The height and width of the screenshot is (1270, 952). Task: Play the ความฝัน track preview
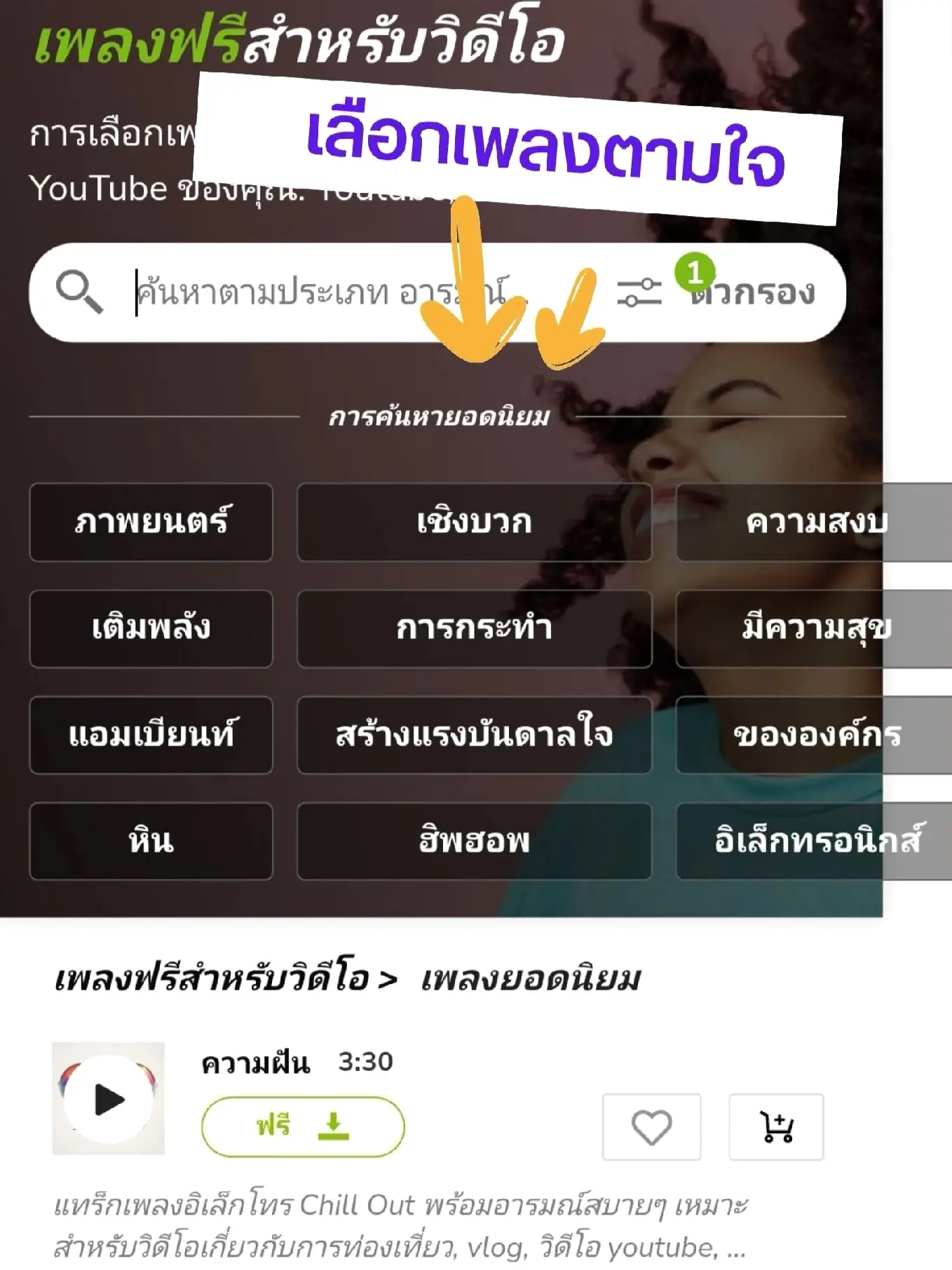coord(109,1099)
